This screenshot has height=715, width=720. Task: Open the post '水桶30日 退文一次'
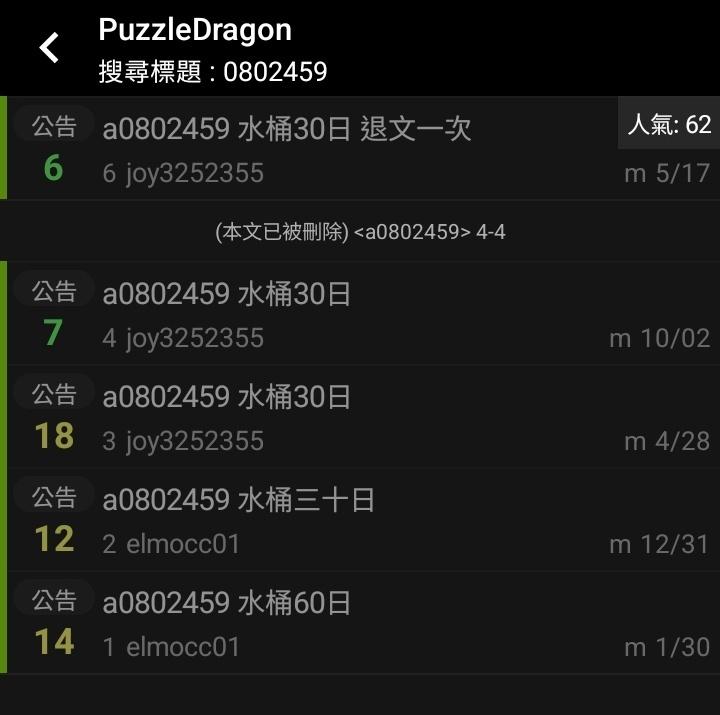coord(287,129)
